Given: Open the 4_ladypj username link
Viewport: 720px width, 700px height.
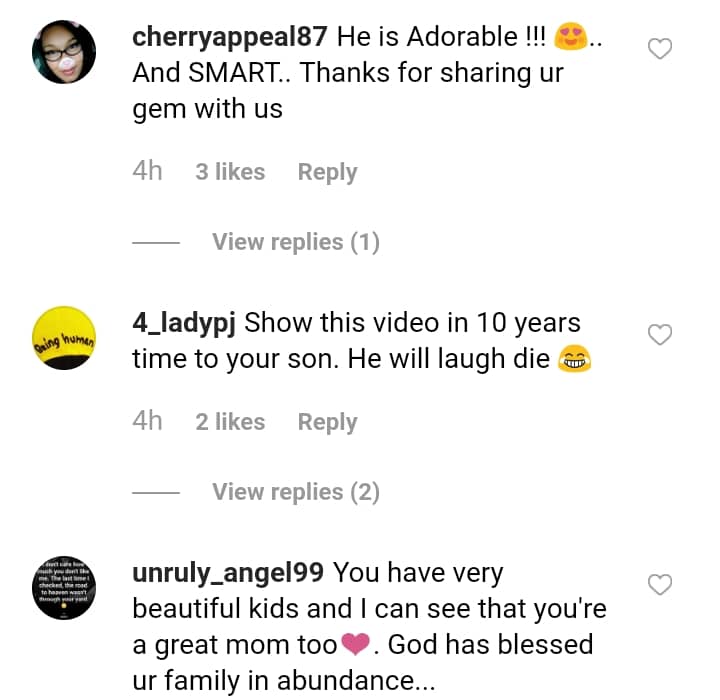Looking at the screenshot, I should [184, 324].
